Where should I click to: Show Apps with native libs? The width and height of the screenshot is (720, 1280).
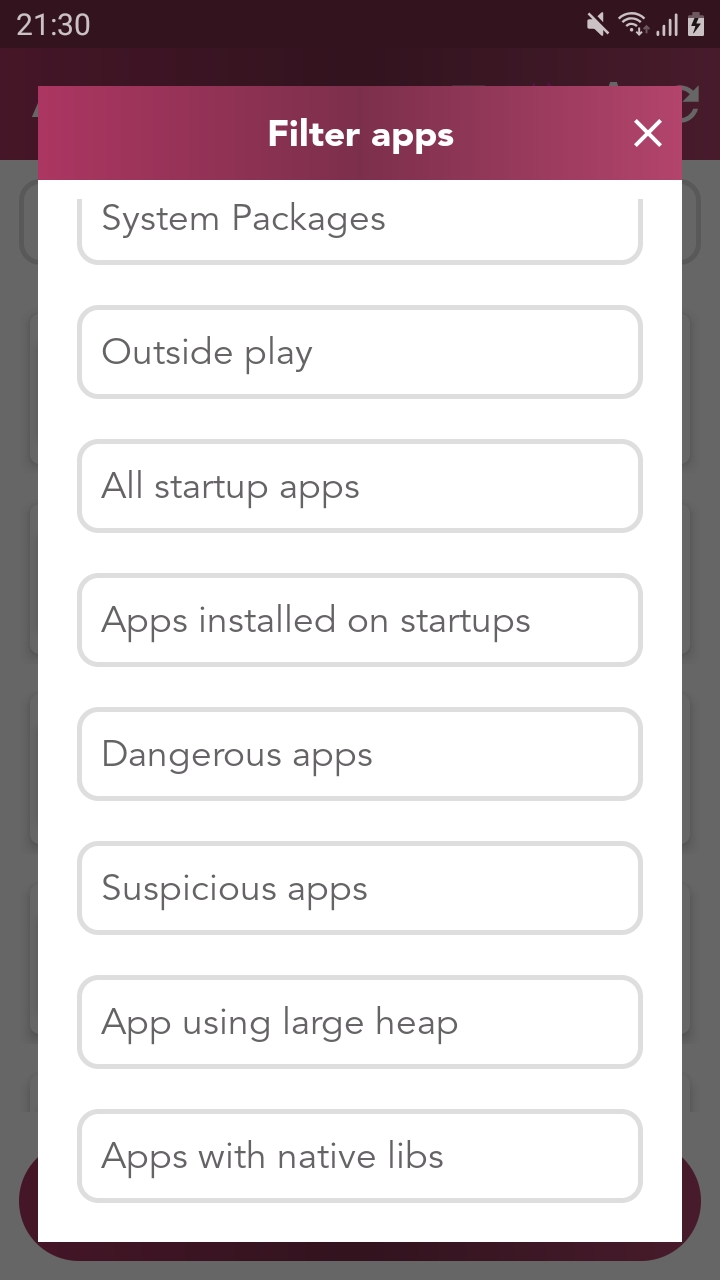tap(360, 1156)
